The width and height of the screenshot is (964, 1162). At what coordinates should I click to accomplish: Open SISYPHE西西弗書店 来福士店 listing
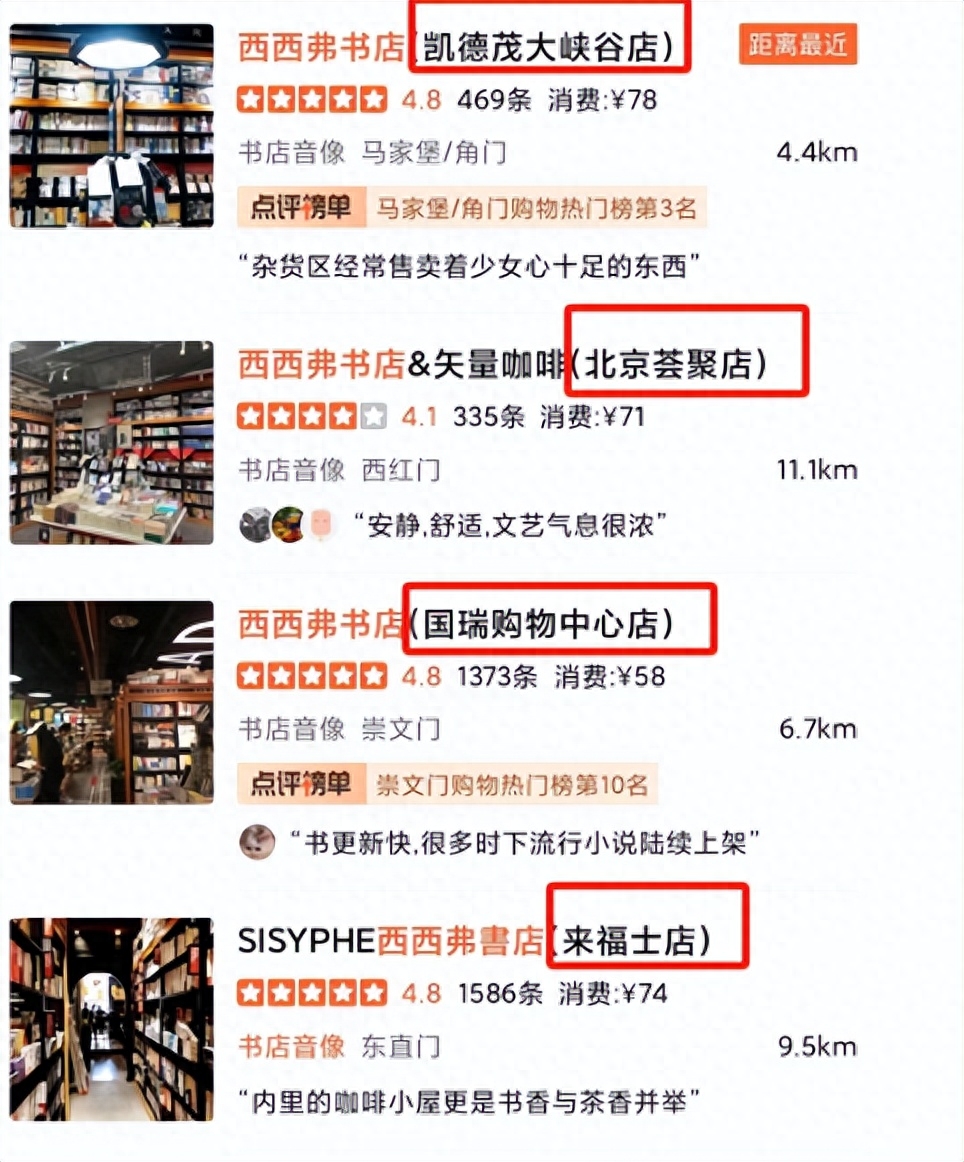pos(475,940)
